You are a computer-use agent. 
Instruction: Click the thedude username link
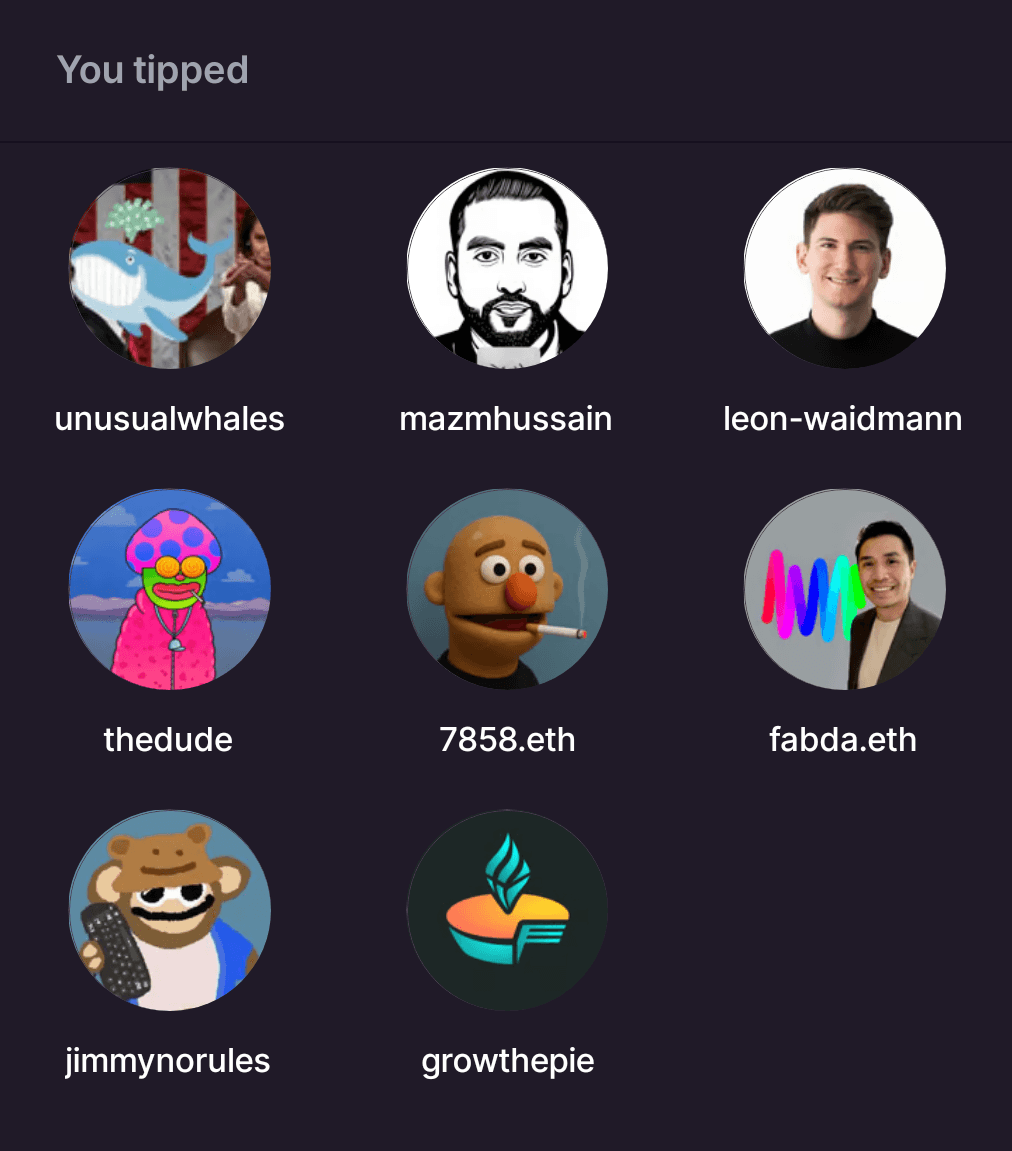[167, 740]
